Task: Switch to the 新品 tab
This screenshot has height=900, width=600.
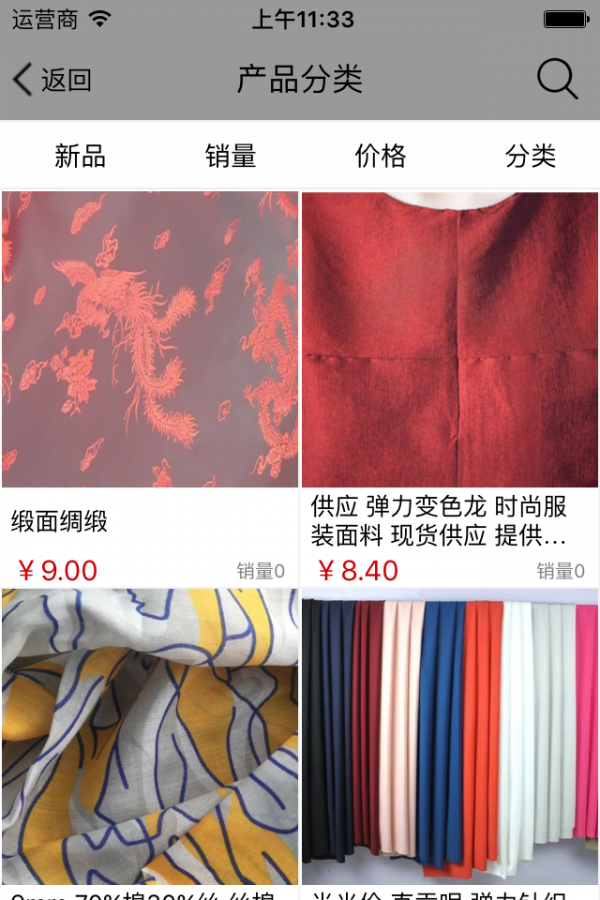Action: 80,156
